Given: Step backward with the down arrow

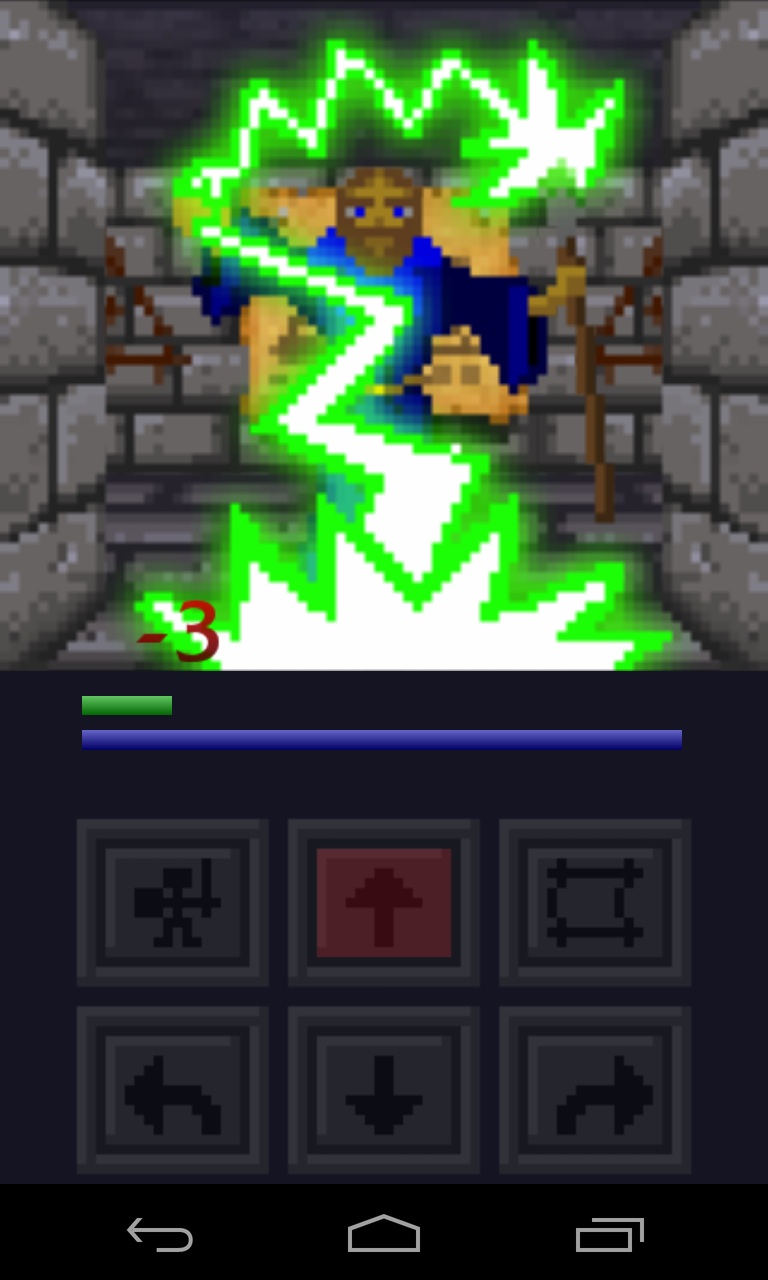Looking at the screenshot, I should (x=384, y=1090).
